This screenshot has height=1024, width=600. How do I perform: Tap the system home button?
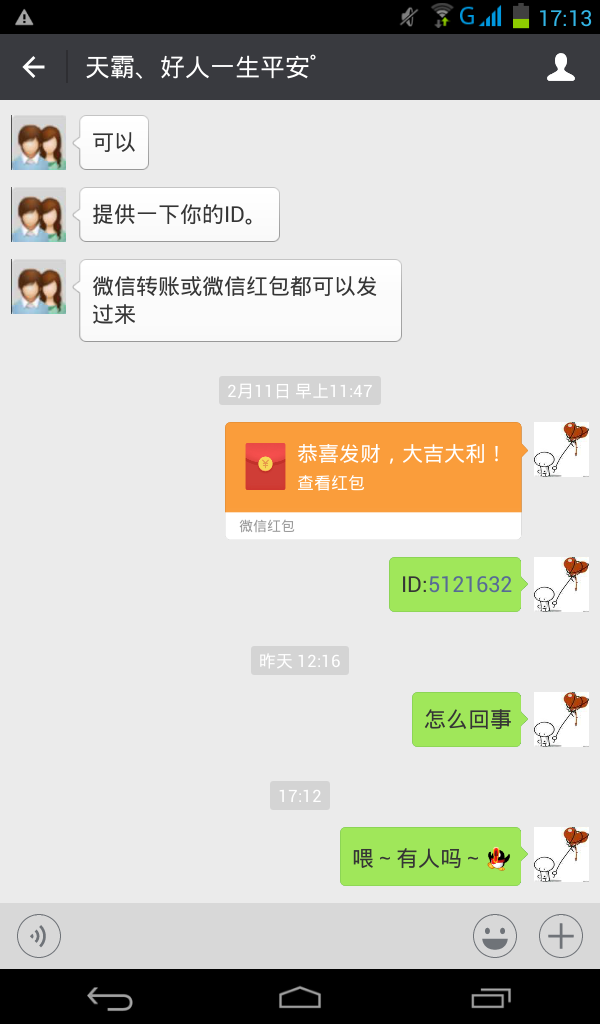(x=299, y=997)
